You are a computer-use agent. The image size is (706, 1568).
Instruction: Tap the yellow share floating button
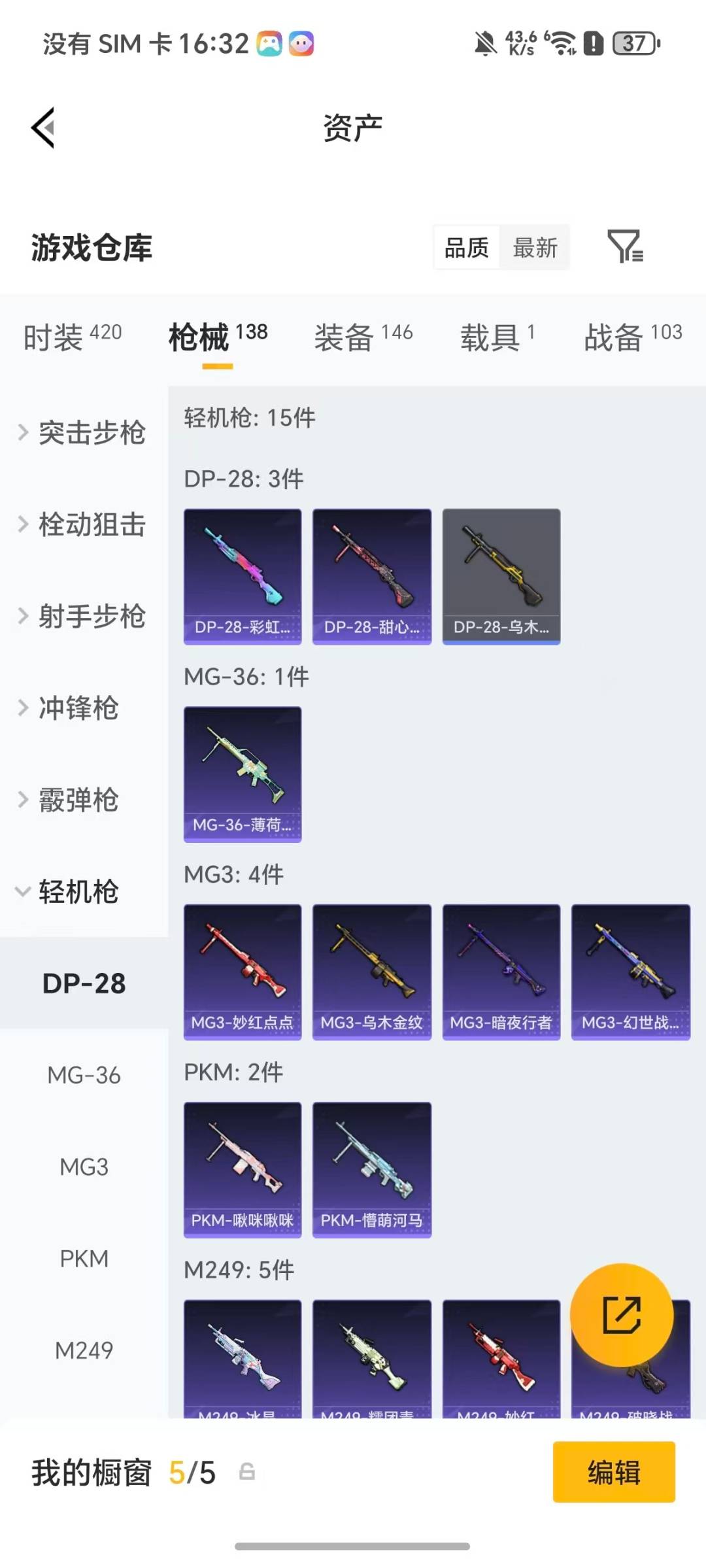(621, 1315)
